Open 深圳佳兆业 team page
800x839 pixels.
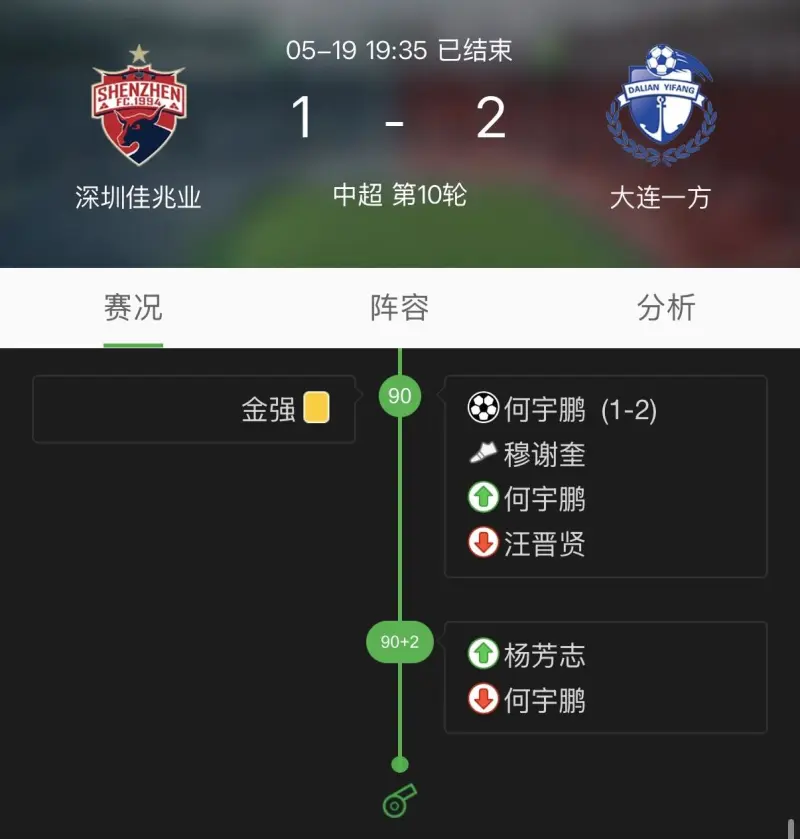click(x=139, y=110)
